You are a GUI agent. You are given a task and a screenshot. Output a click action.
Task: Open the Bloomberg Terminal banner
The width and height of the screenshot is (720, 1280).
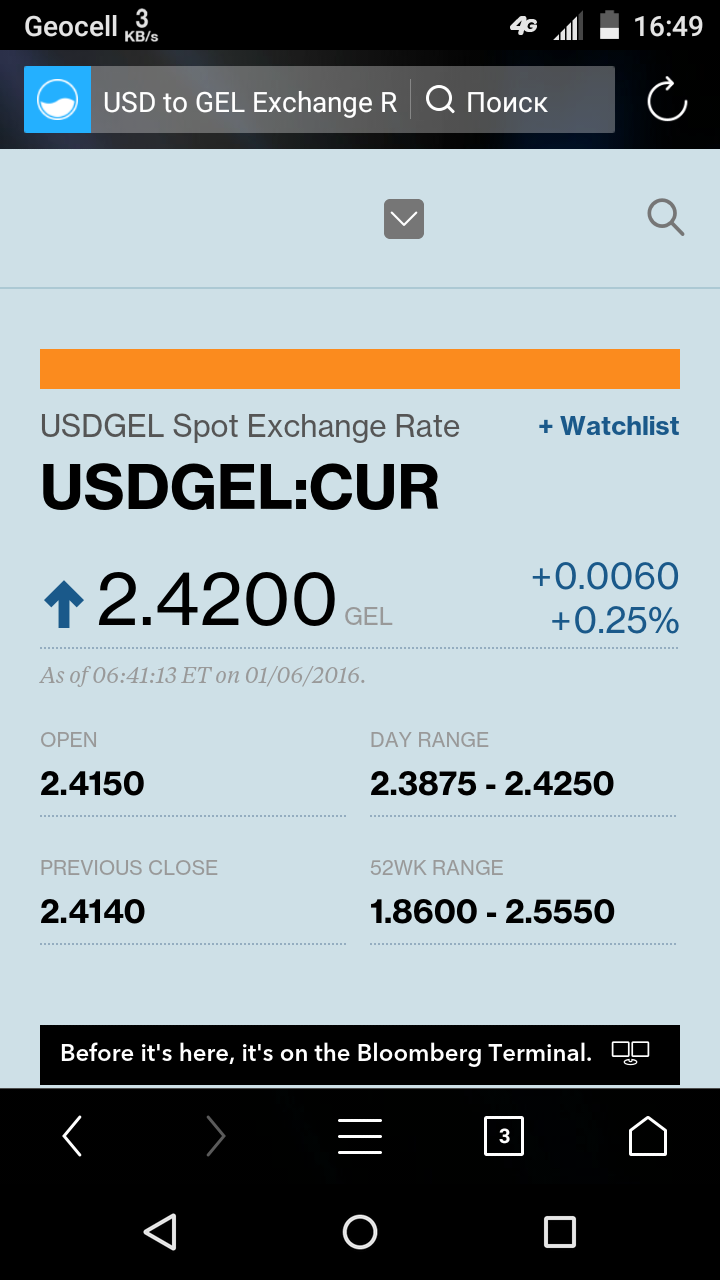point(360,1053)
